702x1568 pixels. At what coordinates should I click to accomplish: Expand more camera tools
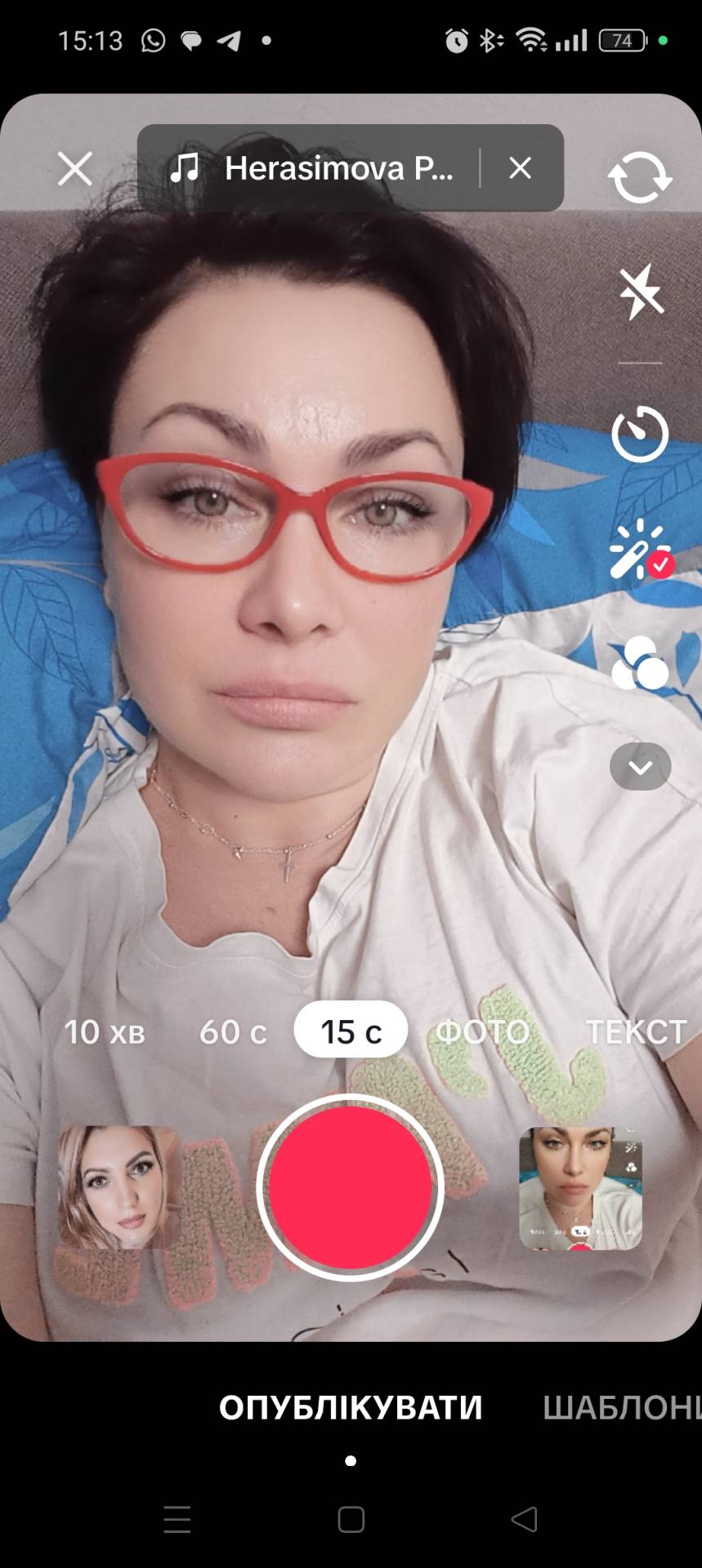point(640,767)
